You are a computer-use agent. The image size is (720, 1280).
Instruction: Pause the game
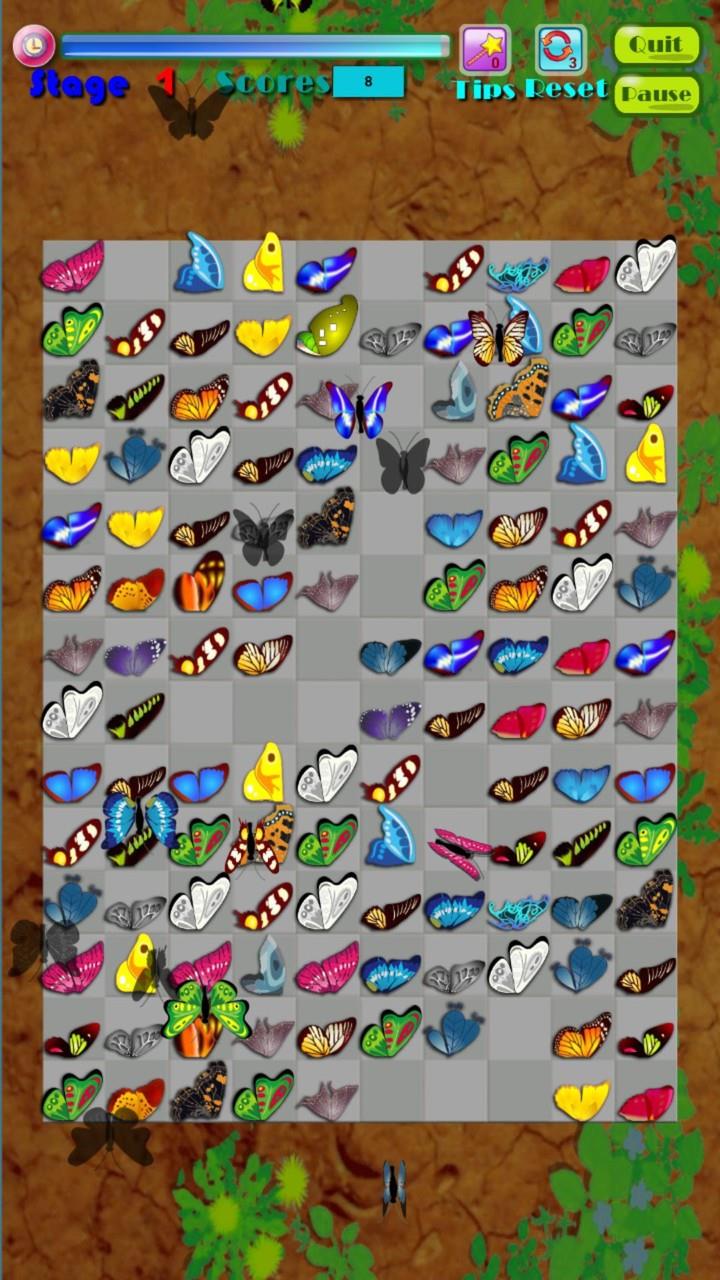pos(656,95)
